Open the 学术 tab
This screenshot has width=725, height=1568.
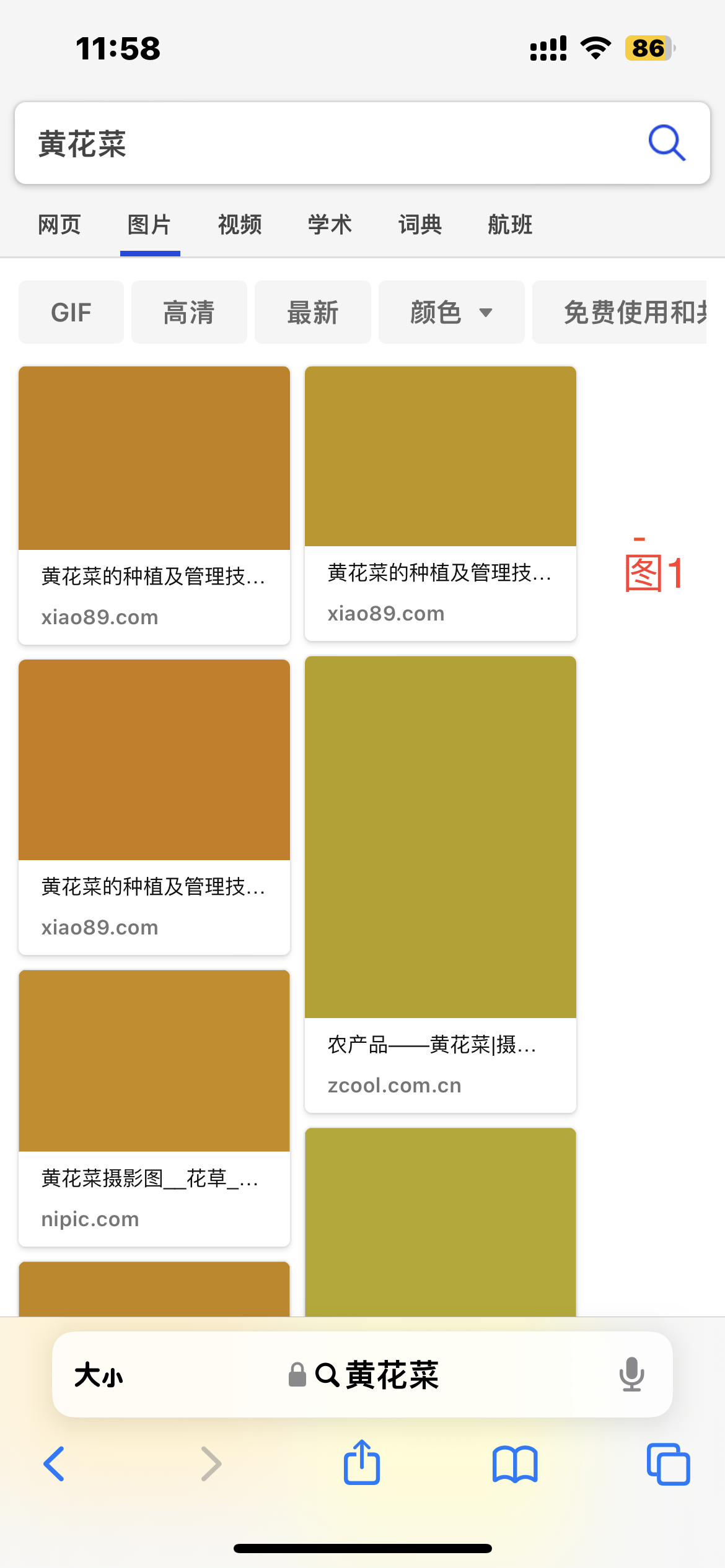330,225
